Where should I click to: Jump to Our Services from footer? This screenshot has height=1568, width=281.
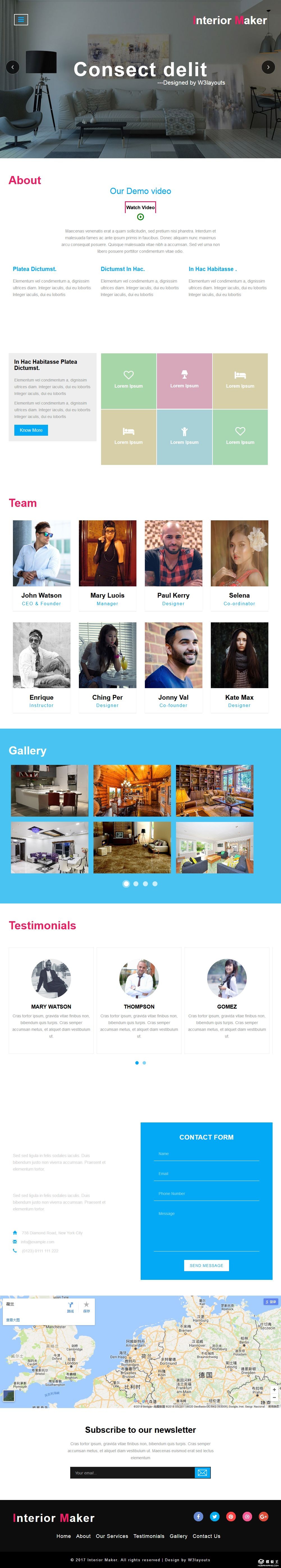point(112,1536)
